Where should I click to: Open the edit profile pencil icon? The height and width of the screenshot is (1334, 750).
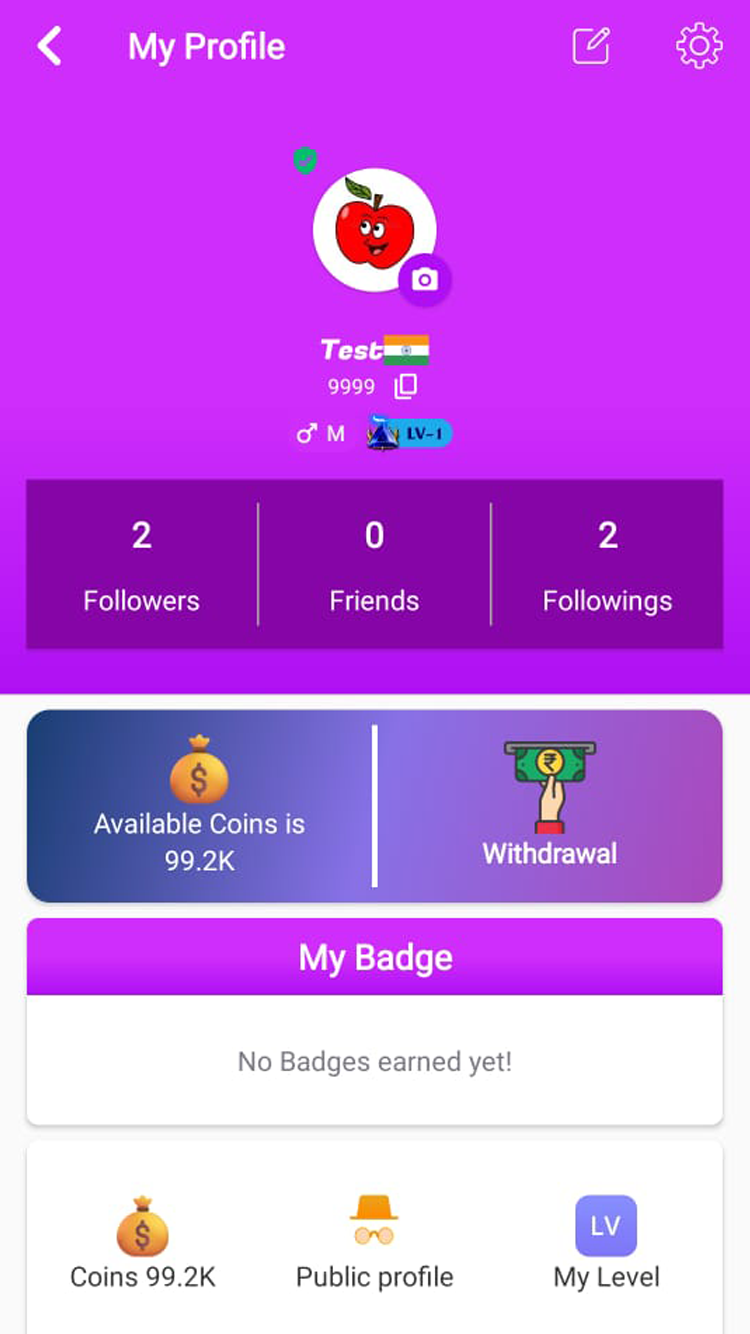coord(590,46)
